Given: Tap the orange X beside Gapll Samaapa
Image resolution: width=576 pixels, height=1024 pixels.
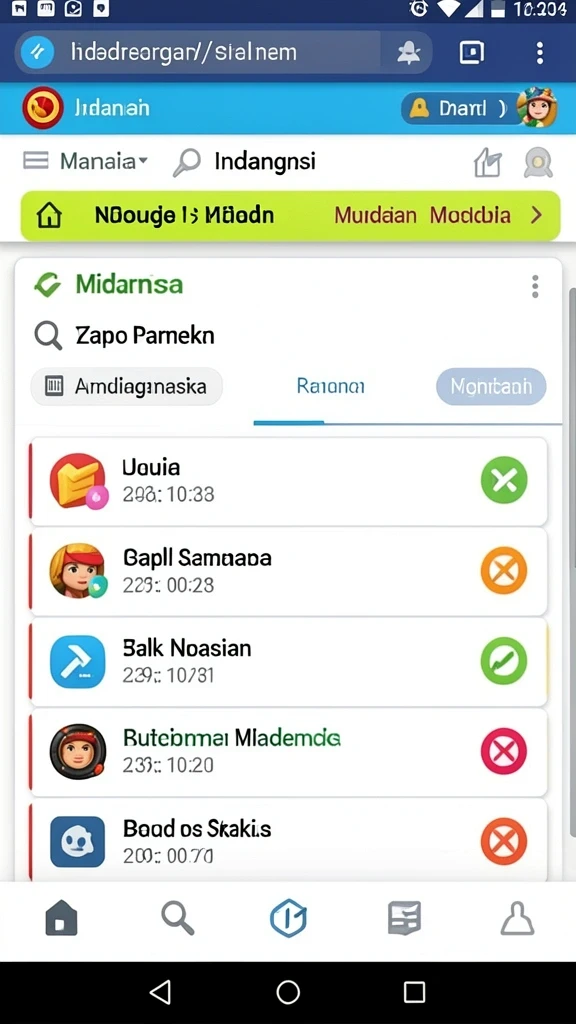Looking at the screenshot, I should click(x=504, y=571).
